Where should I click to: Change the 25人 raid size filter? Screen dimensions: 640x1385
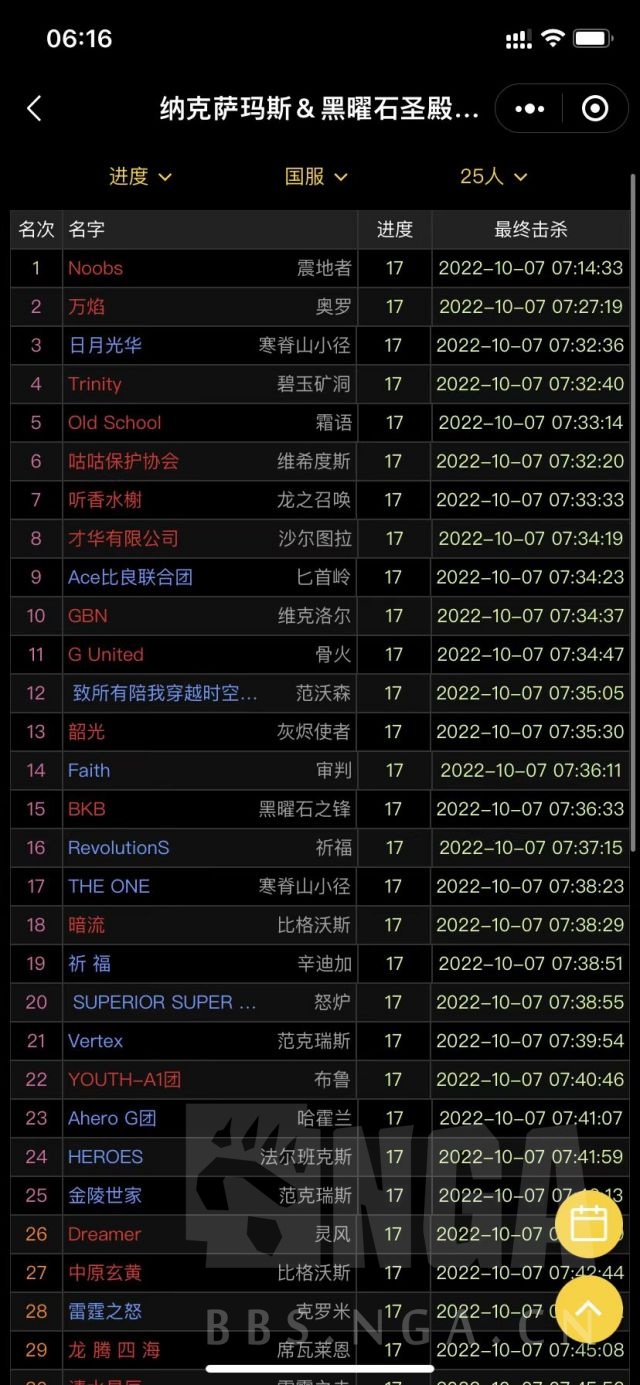[x=492, y=177]
